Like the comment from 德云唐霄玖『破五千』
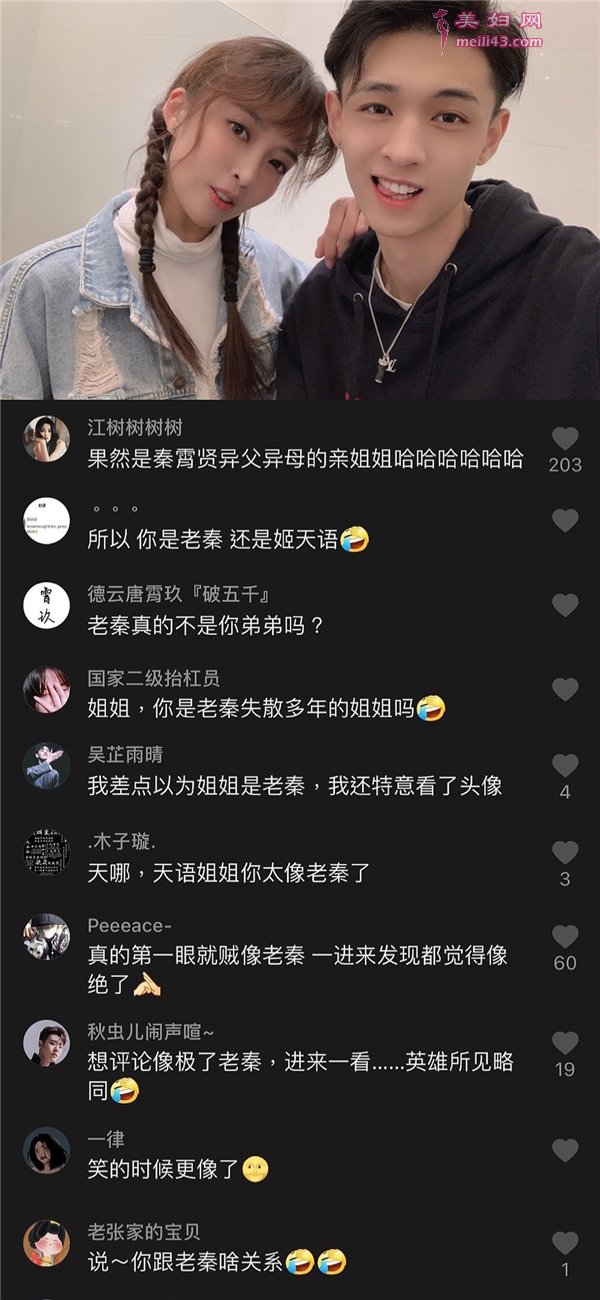The height and width of the screenshot is (1300, 600). [x=565, y=605]
